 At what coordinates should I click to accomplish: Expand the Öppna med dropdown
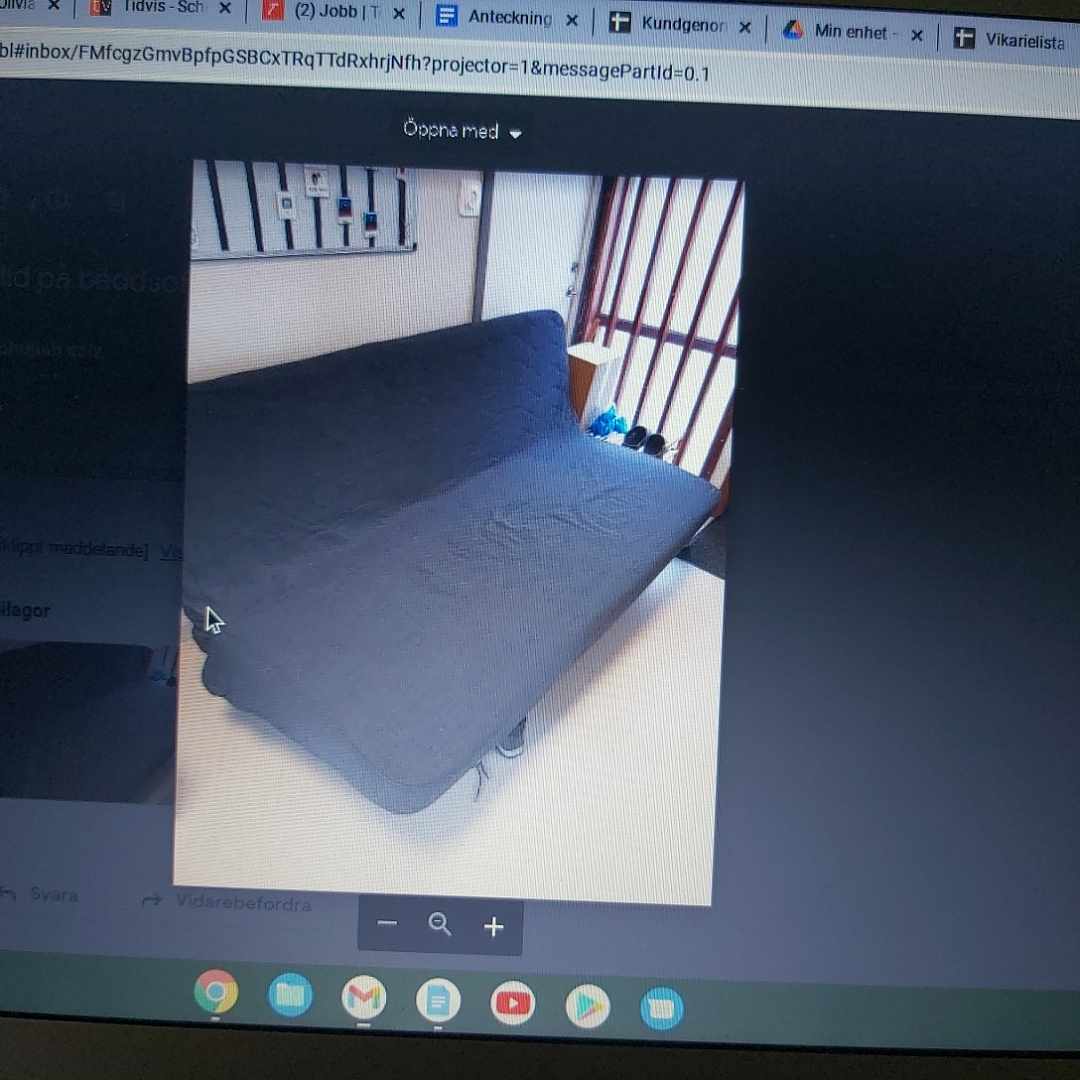(462, 131)
